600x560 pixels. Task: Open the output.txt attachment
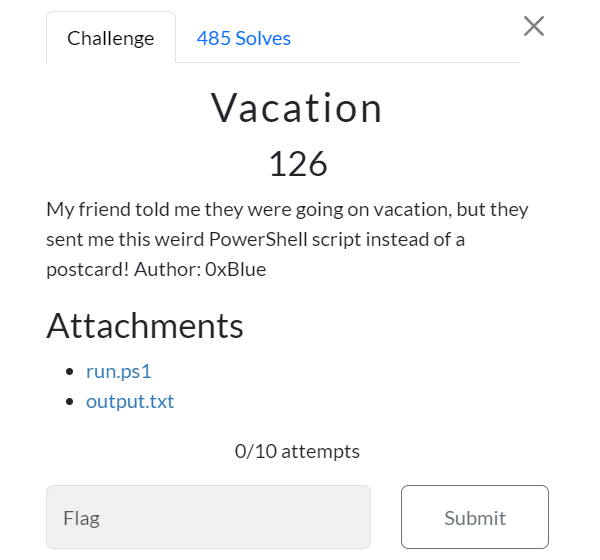pyautogui.click(x=129, y=401)
